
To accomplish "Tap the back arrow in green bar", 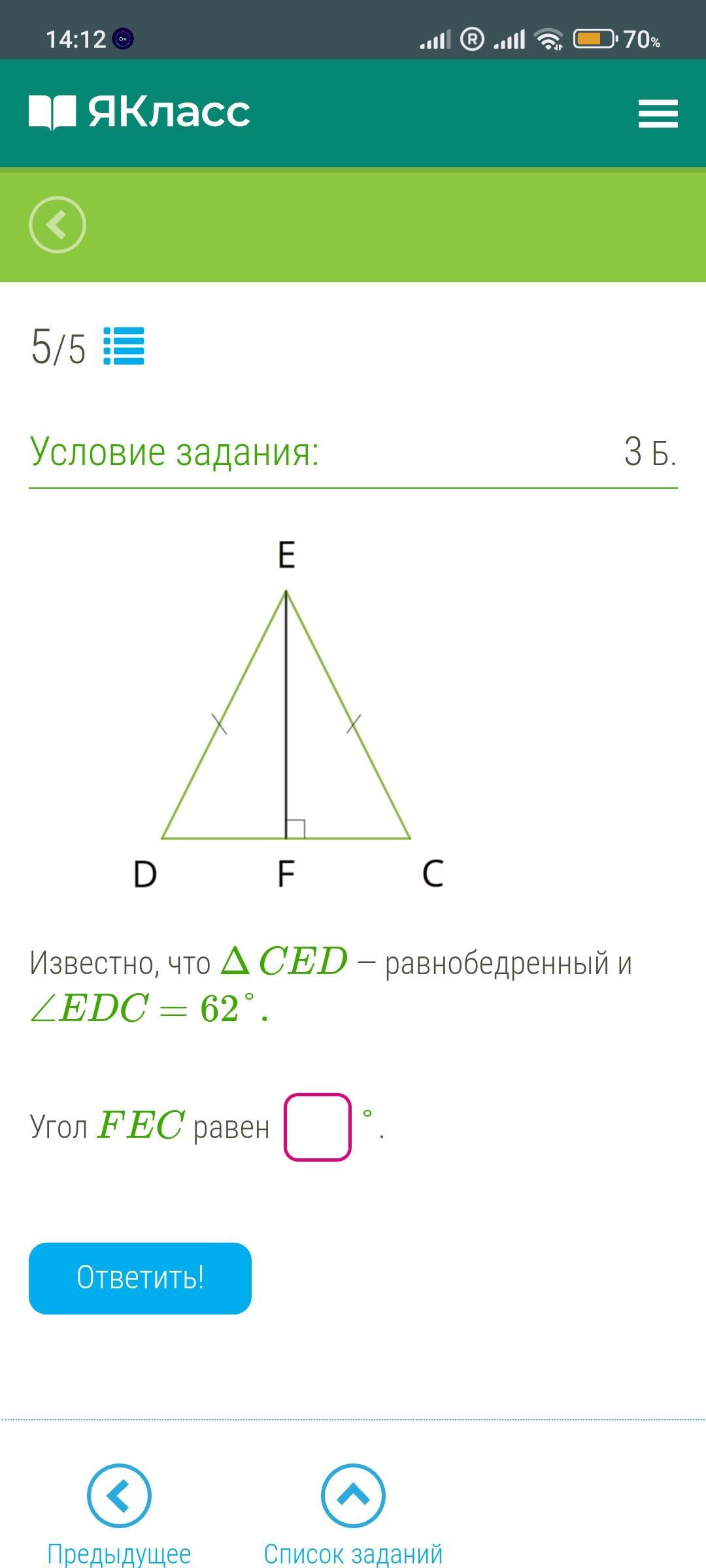I will (x=58, y=225).
